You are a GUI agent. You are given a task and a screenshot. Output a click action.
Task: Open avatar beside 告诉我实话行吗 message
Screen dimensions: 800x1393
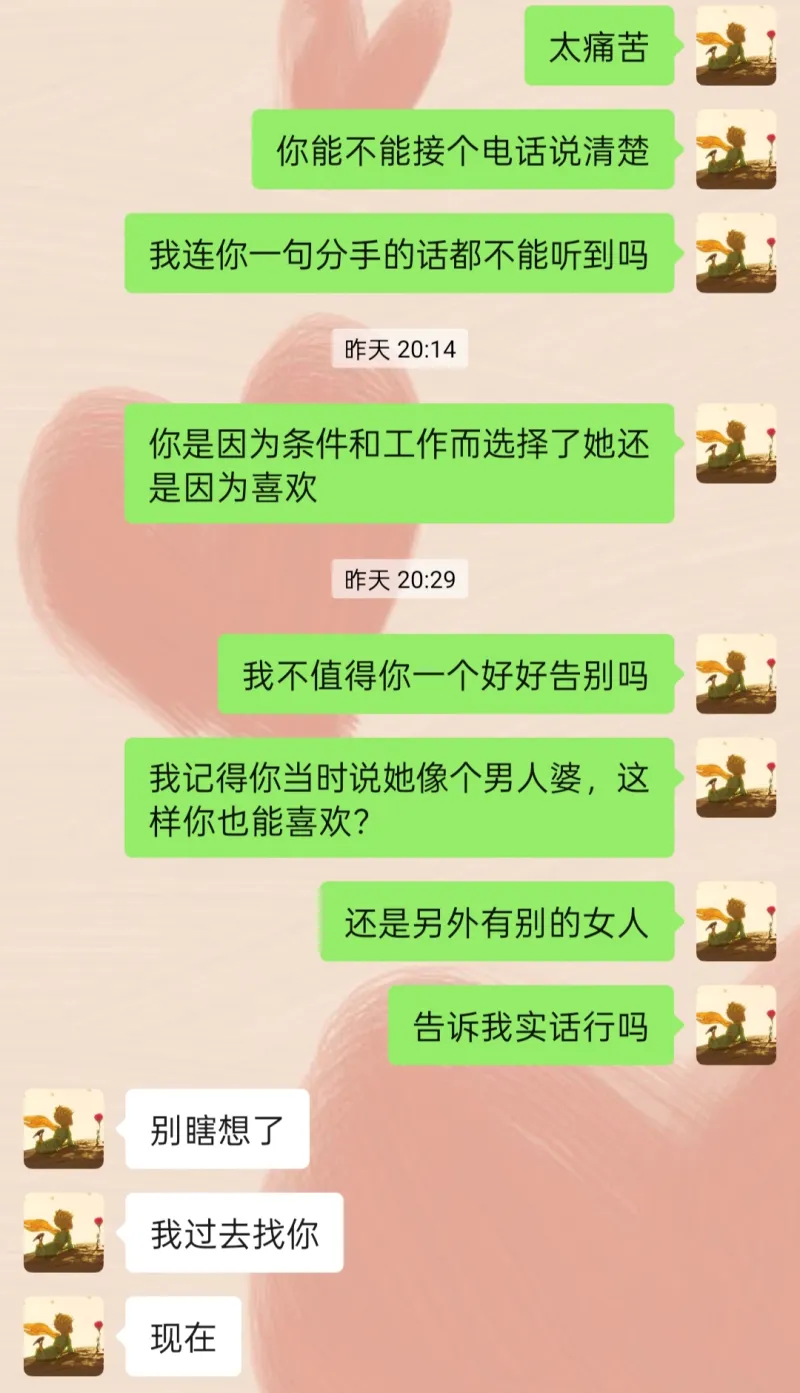(736, 1025)
